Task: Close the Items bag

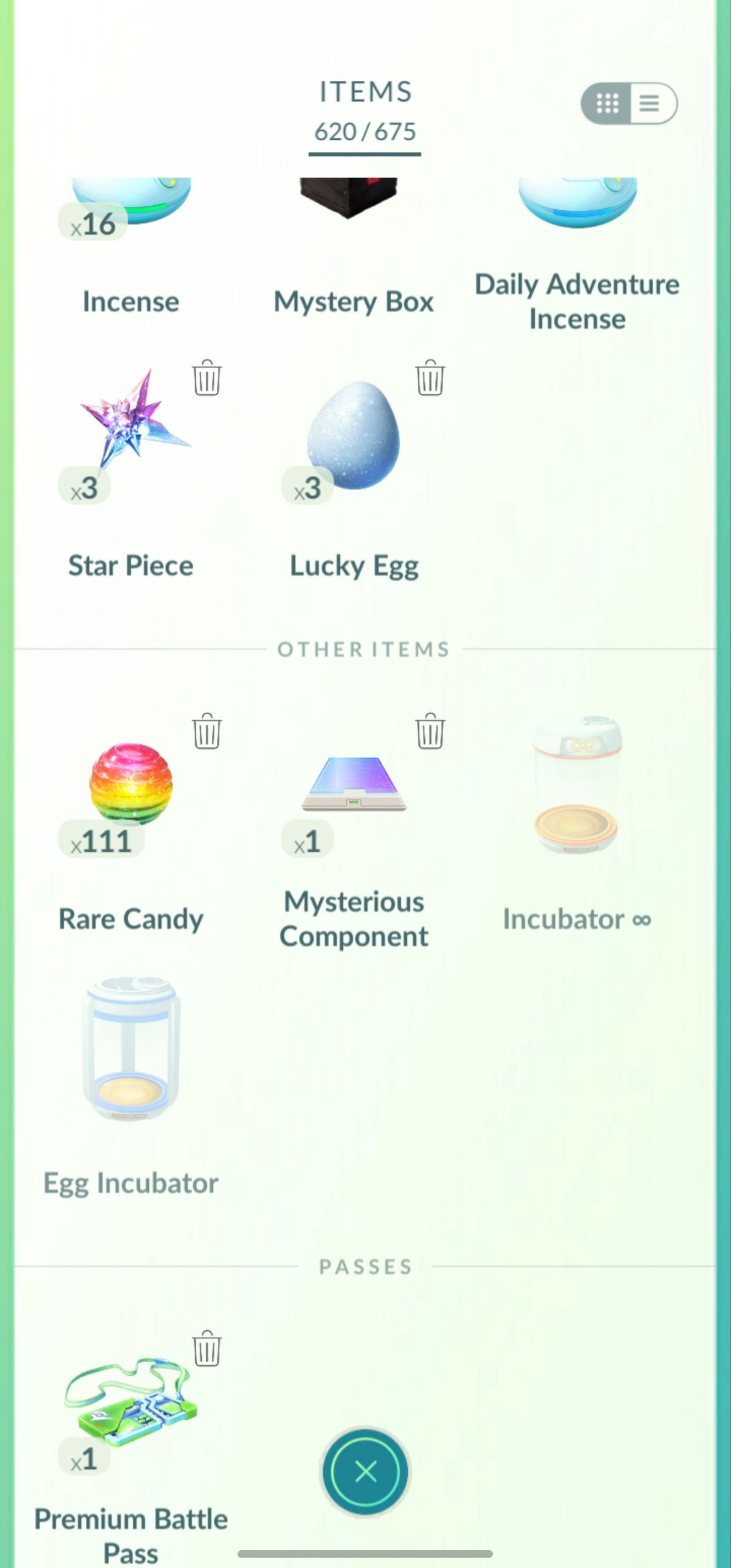Action: (x=365, y=1471)
